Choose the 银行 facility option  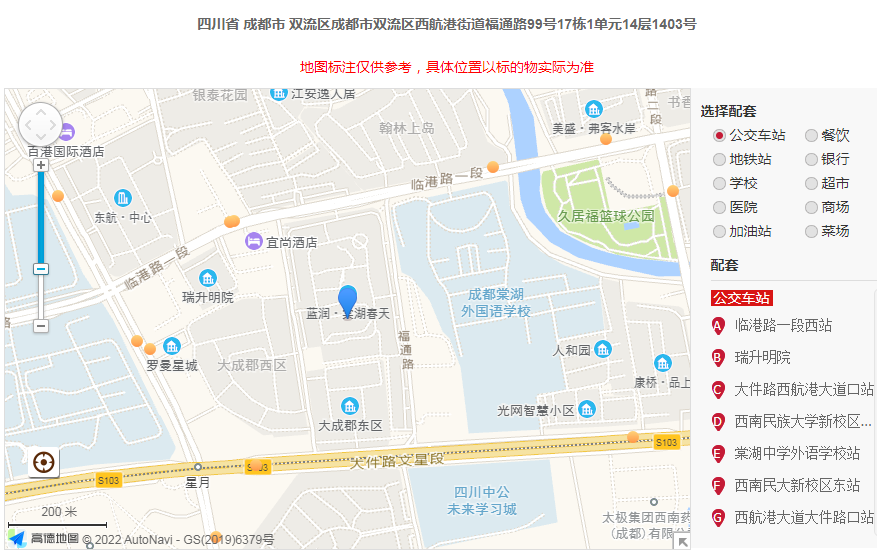(x=812, y=159)
